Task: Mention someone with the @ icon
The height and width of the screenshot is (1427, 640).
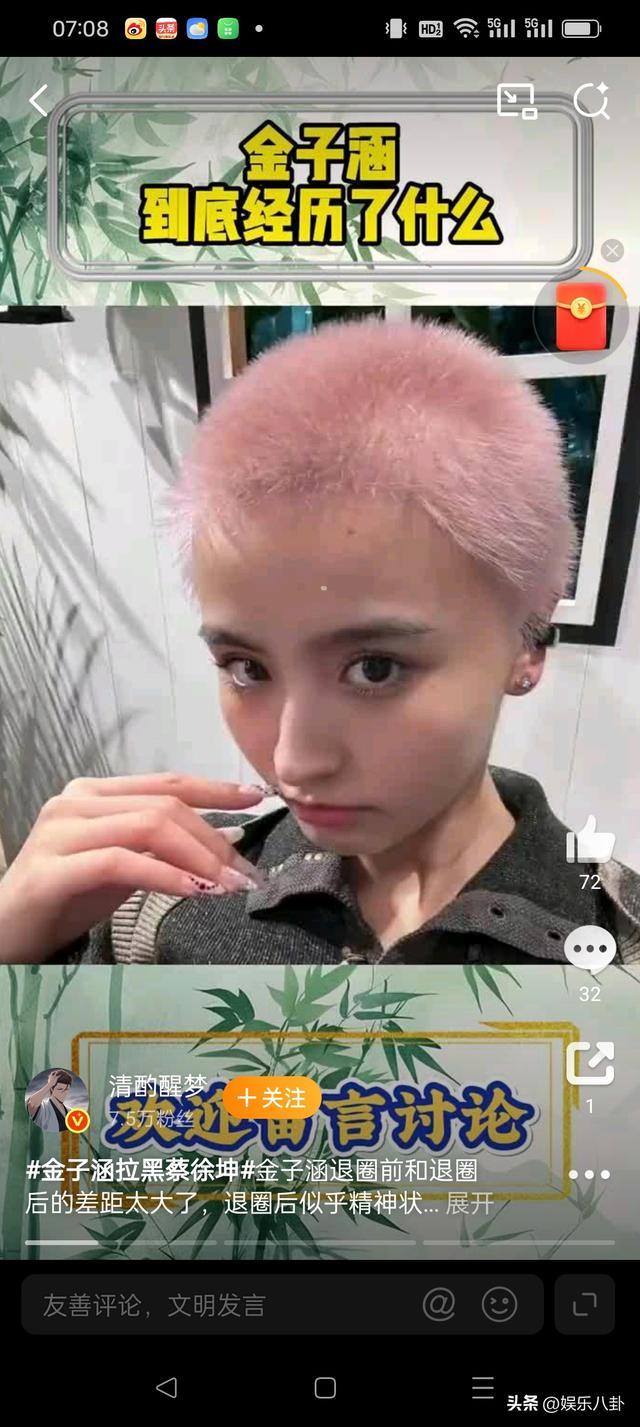Action: point(439,1304)
